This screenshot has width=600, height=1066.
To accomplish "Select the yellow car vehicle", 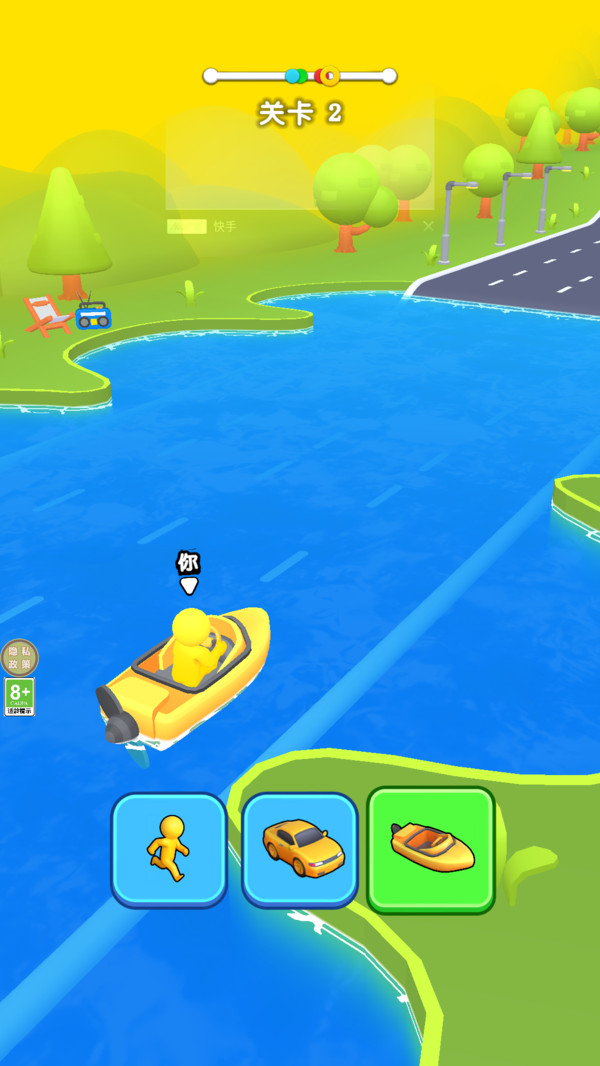I will 300,849.
